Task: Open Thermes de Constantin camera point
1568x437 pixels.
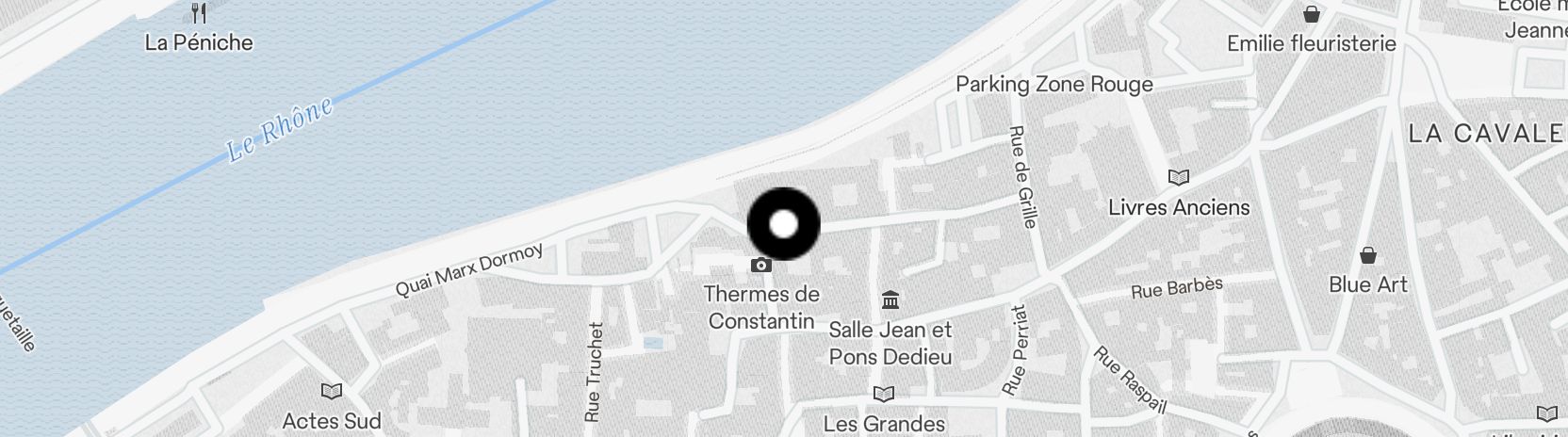Action: coord(761,266)
